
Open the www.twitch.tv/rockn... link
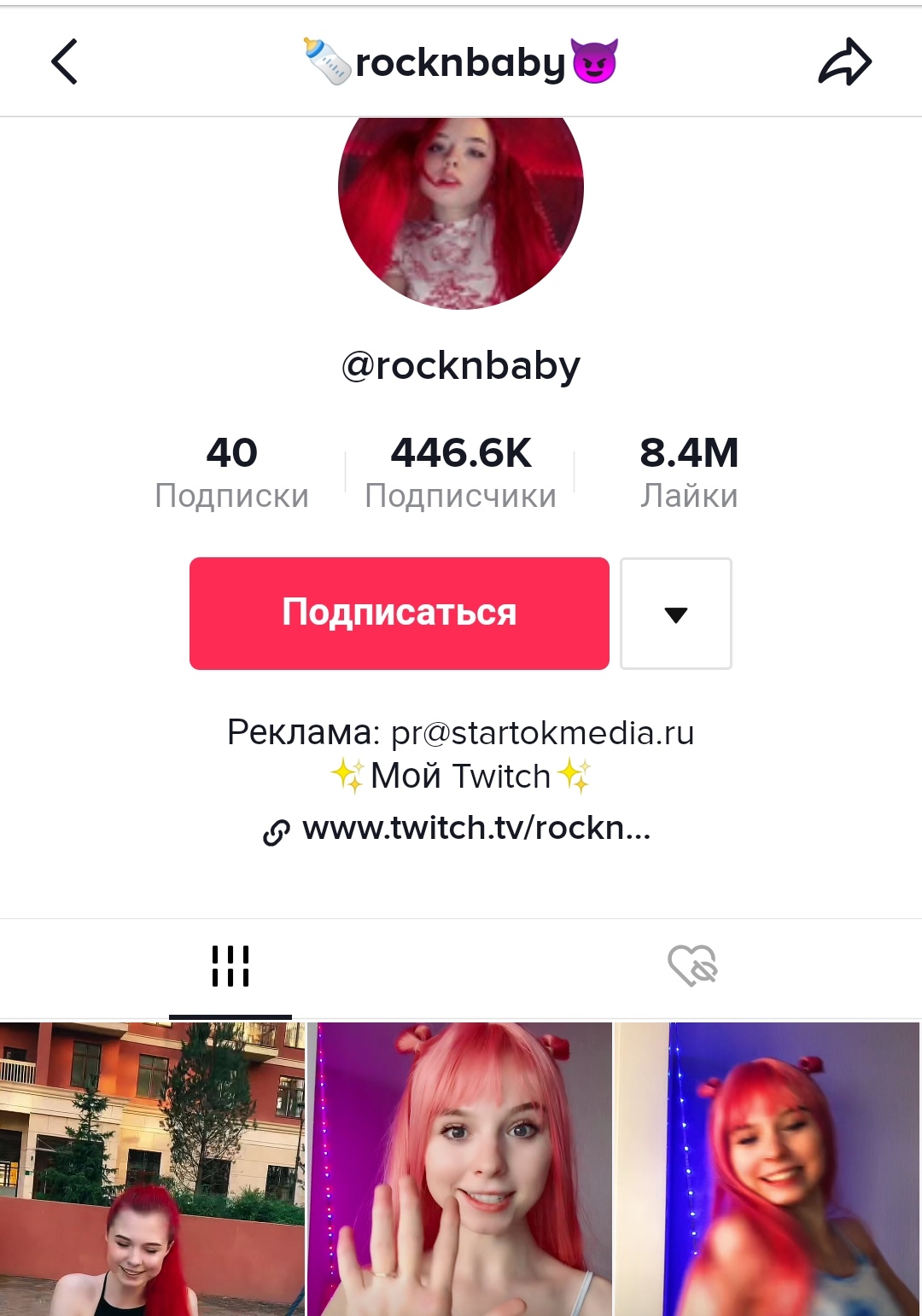pos(476,829)
